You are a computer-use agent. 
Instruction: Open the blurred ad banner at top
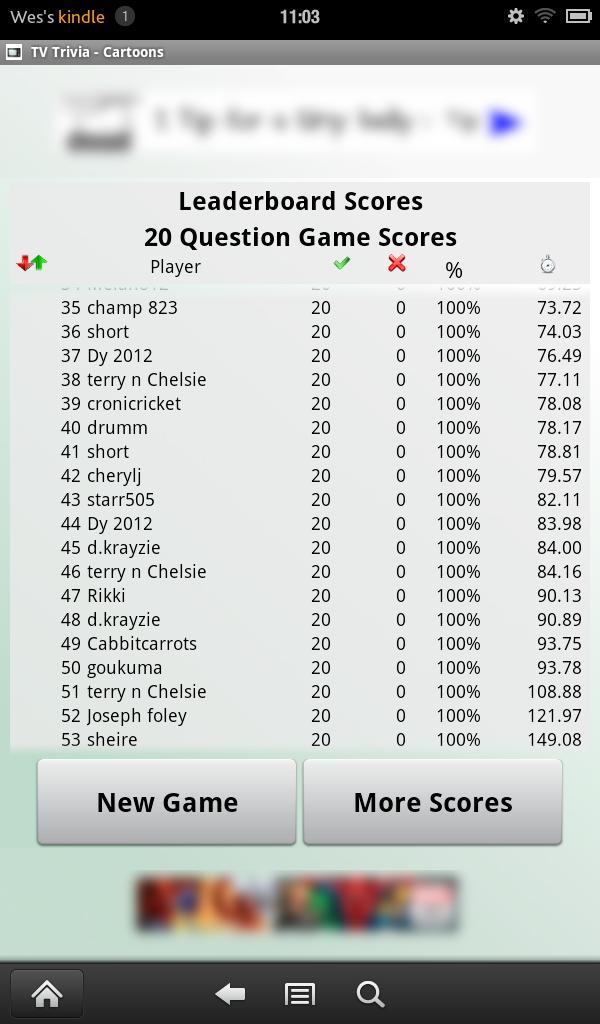(300, 122)
